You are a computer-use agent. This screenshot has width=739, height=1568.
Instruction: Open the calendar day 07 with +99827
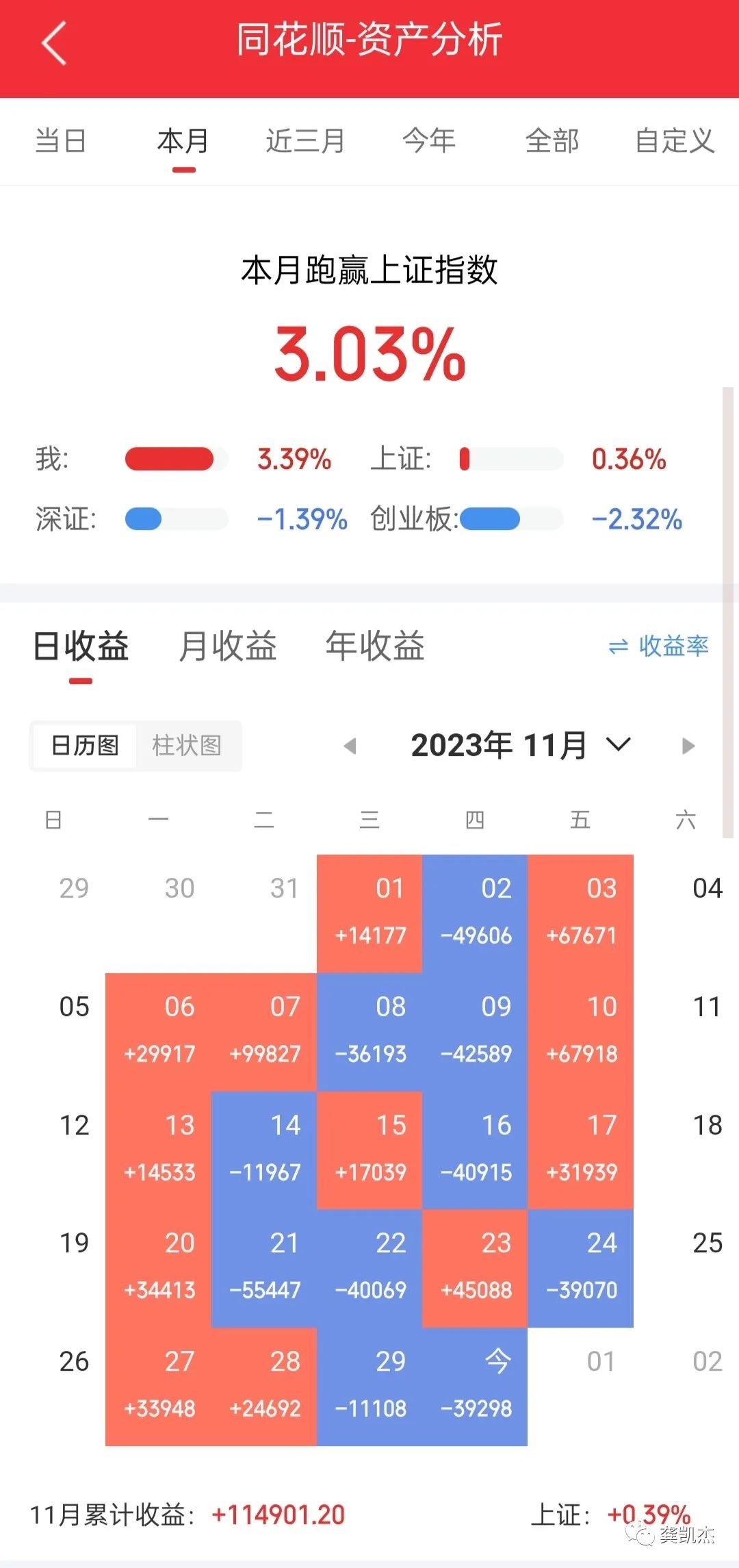pos(264,1032)
